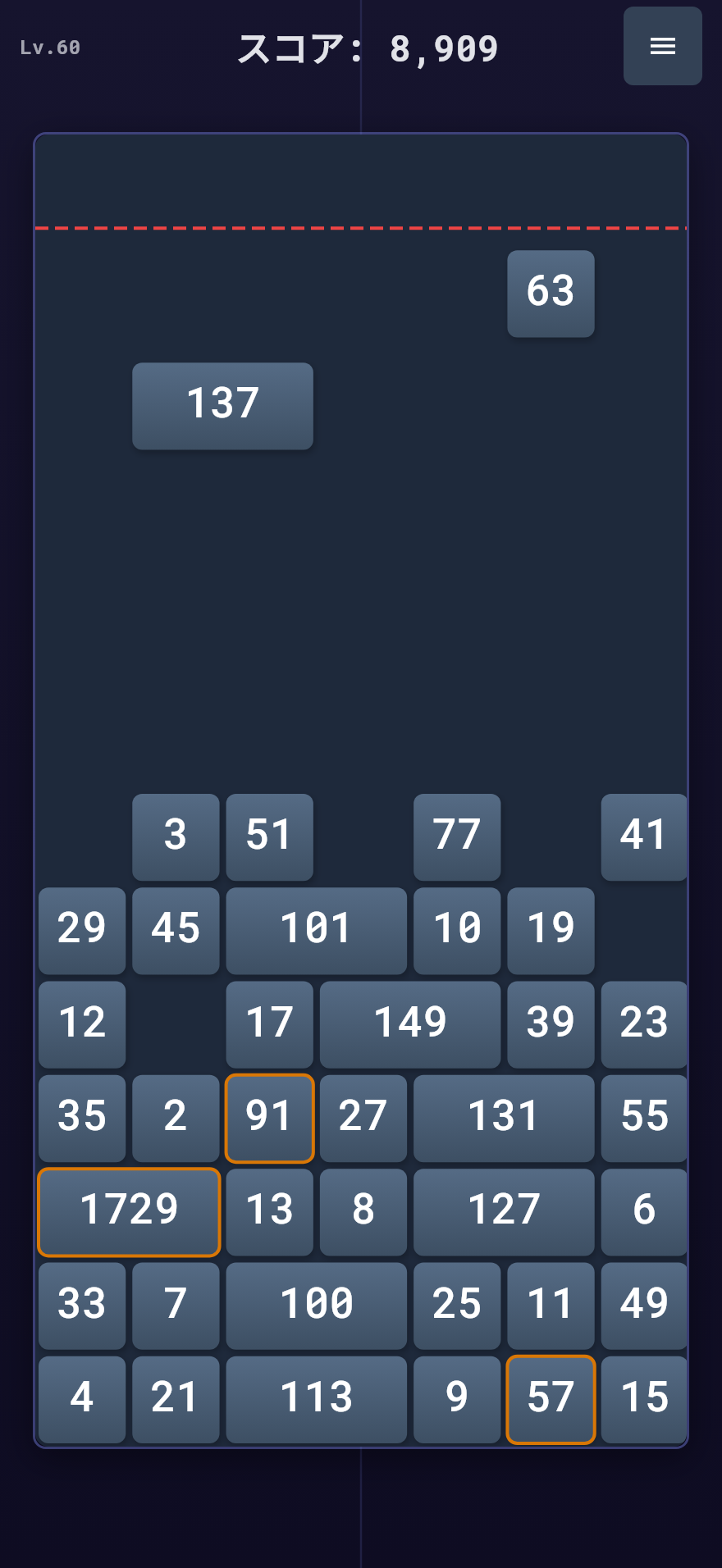The image size is (722, 1568).
Task: Open the hamburger menu
Action: (662, 46)
